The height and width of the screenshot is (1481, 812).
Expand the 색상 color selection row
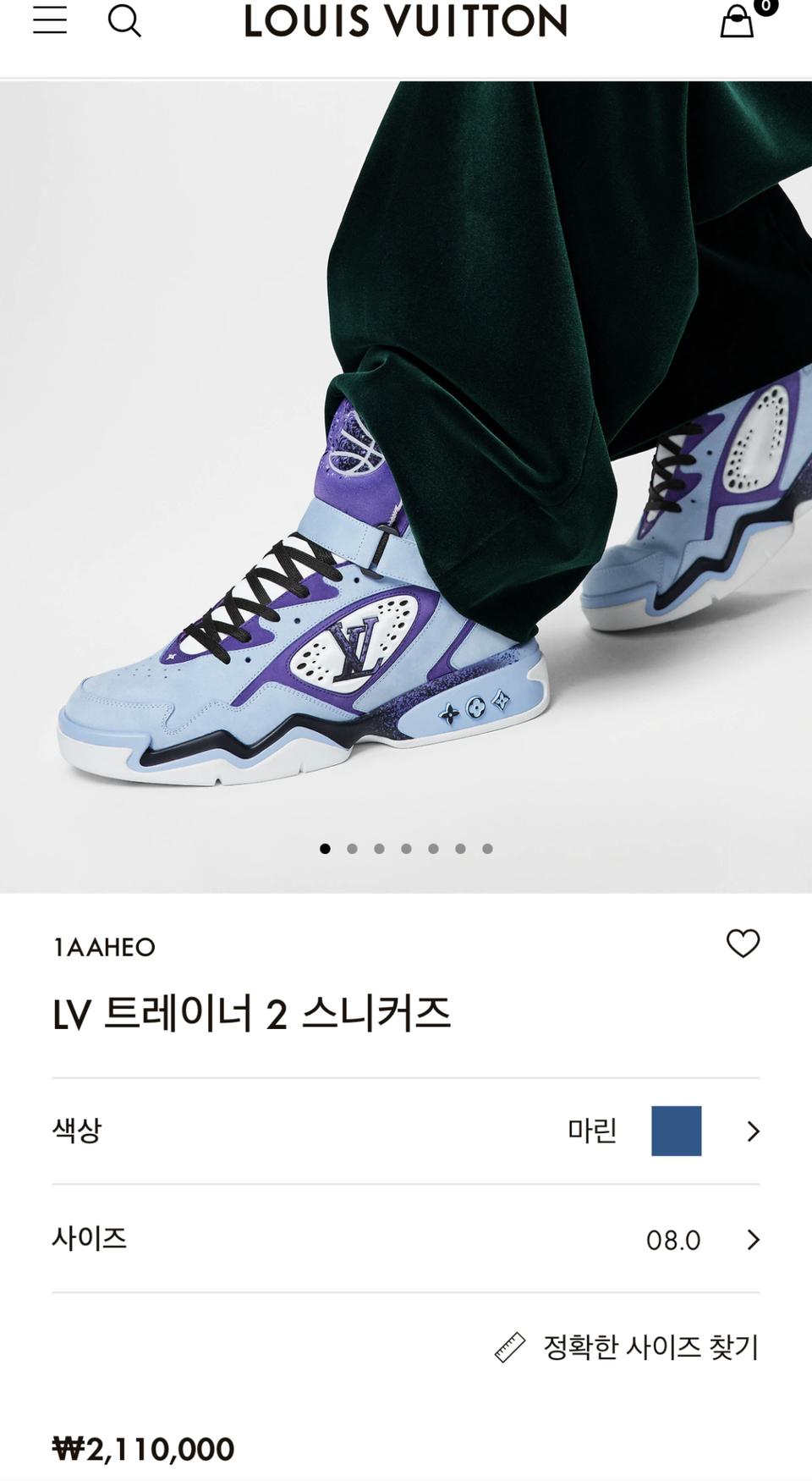coord(406,1130)
